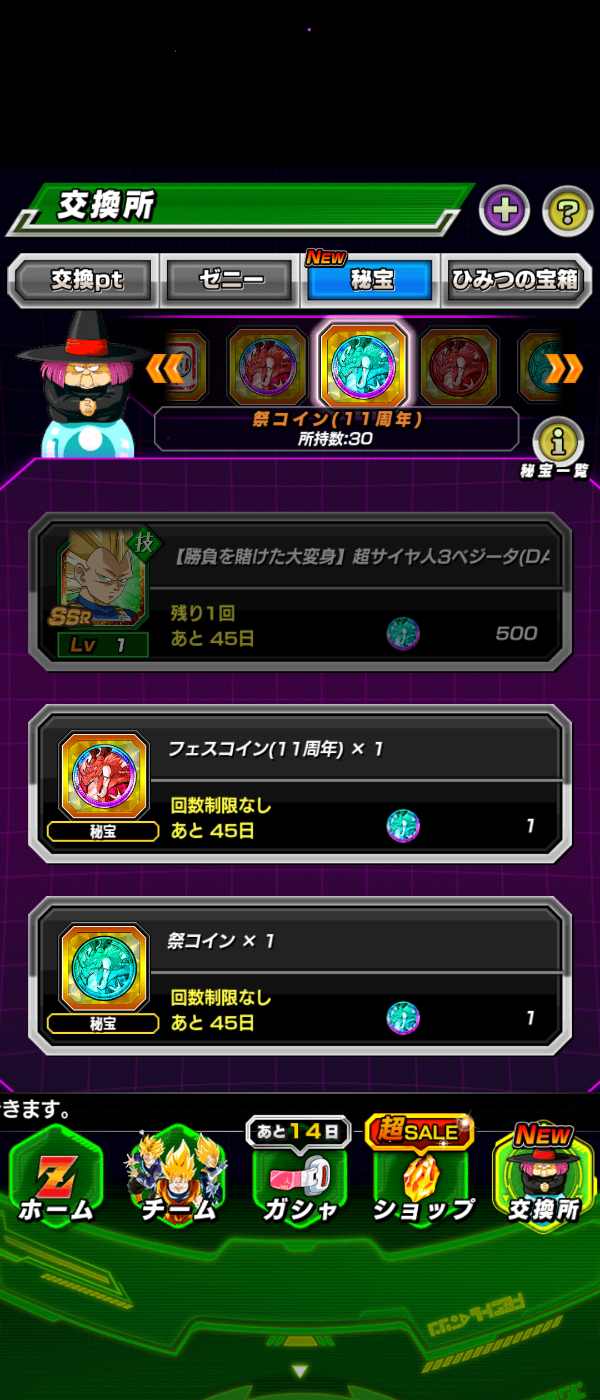Open the 超サイヤ人3ベジータ exchange item

pyautogui.click(x=300, y=590)
